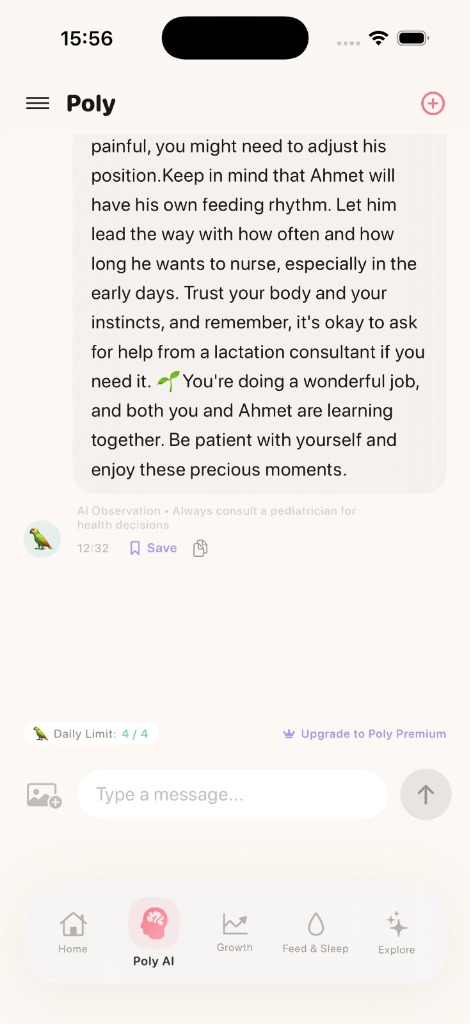Switch to the Growth tab

[x=234, y=932]
